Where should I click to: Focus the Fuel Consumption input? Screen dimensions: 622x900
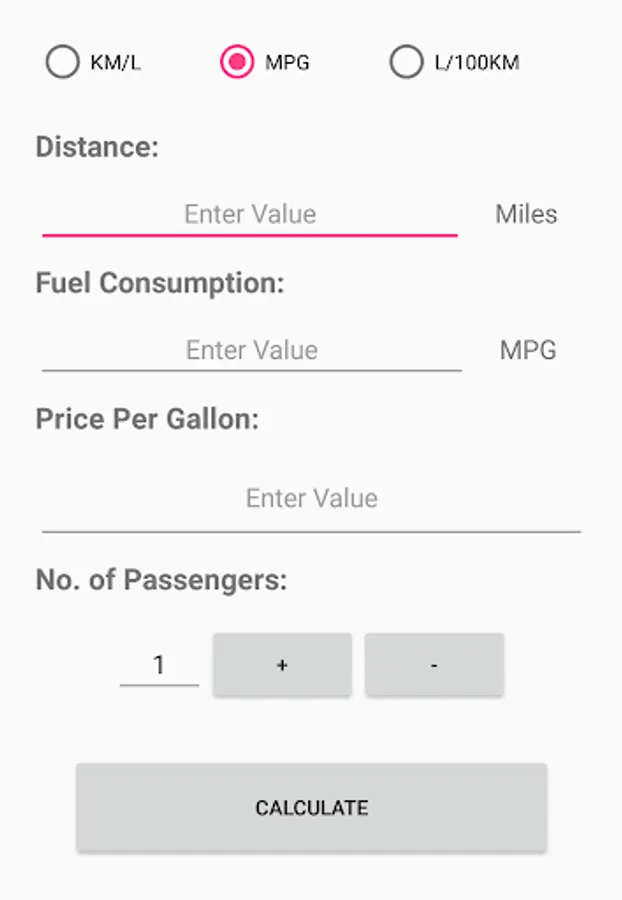tap(252, 350)
